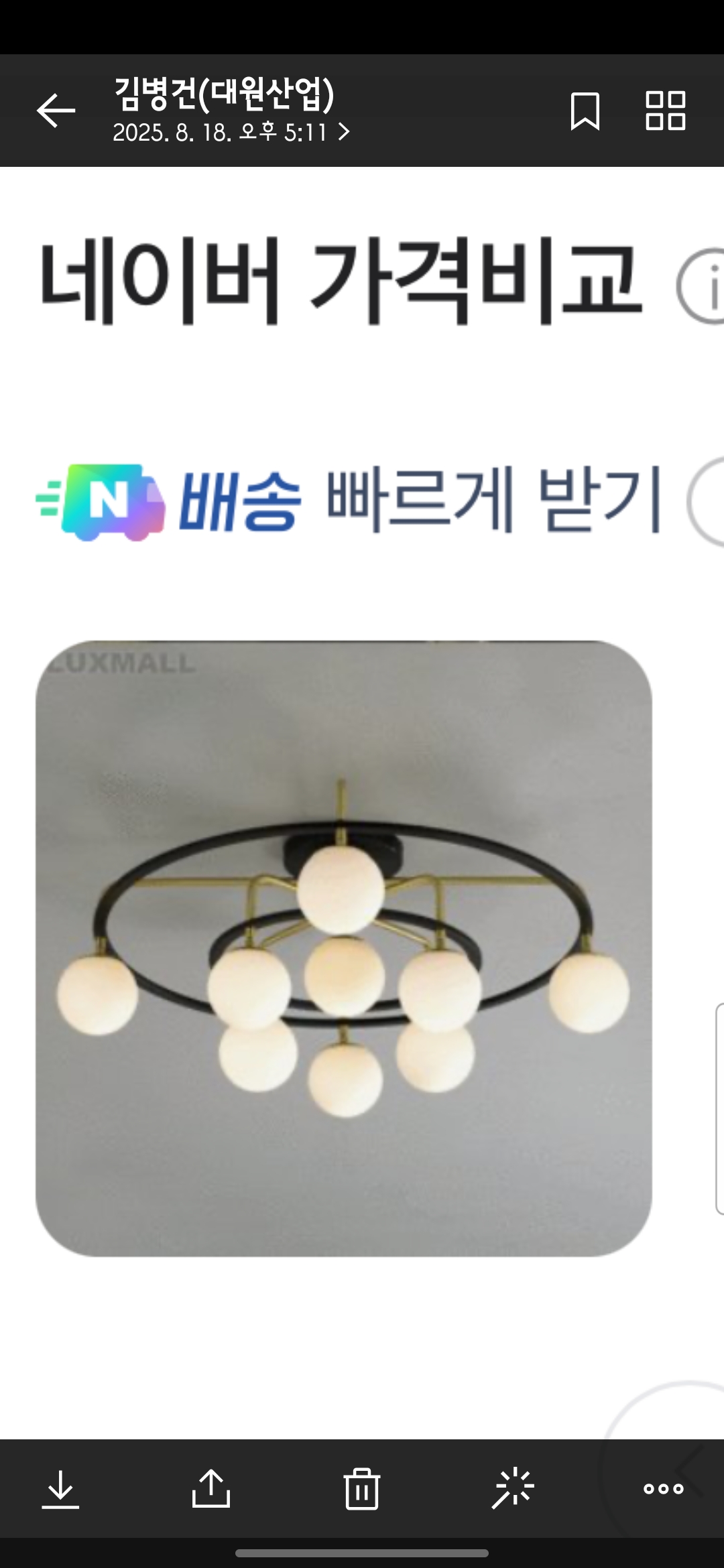
Task: Open the magic wand edit tool
Action: tap(513, 1489)
